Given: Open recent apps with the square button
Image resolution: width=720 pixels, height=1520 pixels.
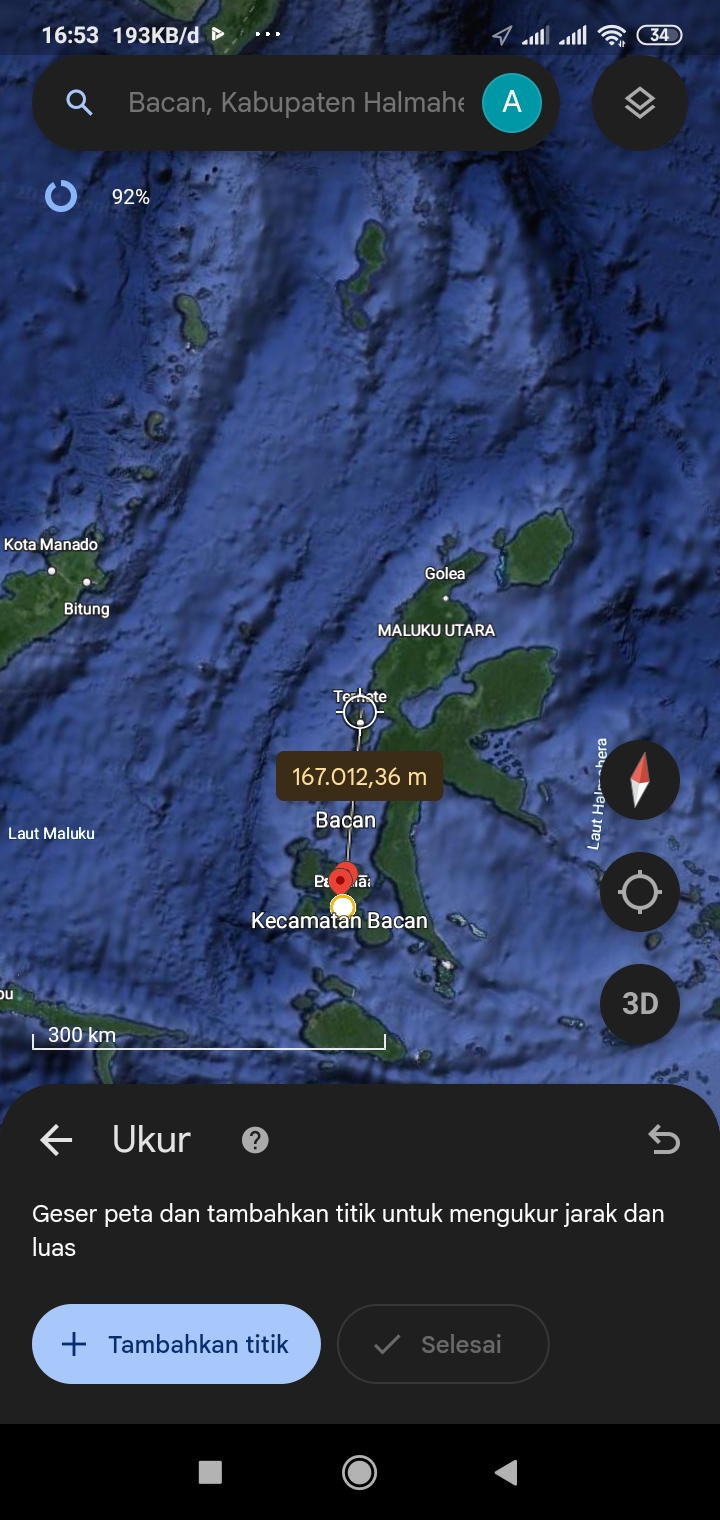Looking at the screenshot, I should pos(210,1472).
